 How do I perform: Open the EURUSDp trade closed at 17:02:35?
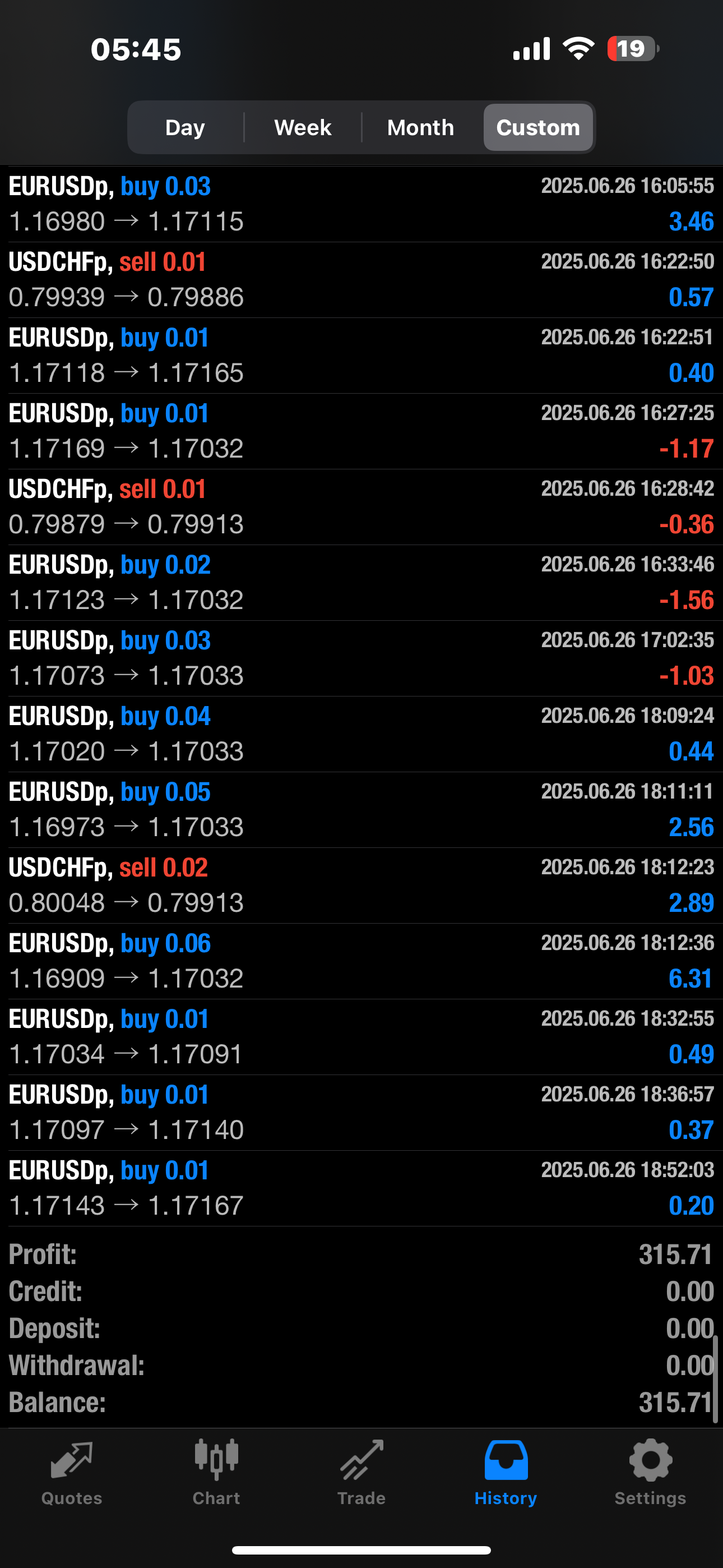click(361, 658)
